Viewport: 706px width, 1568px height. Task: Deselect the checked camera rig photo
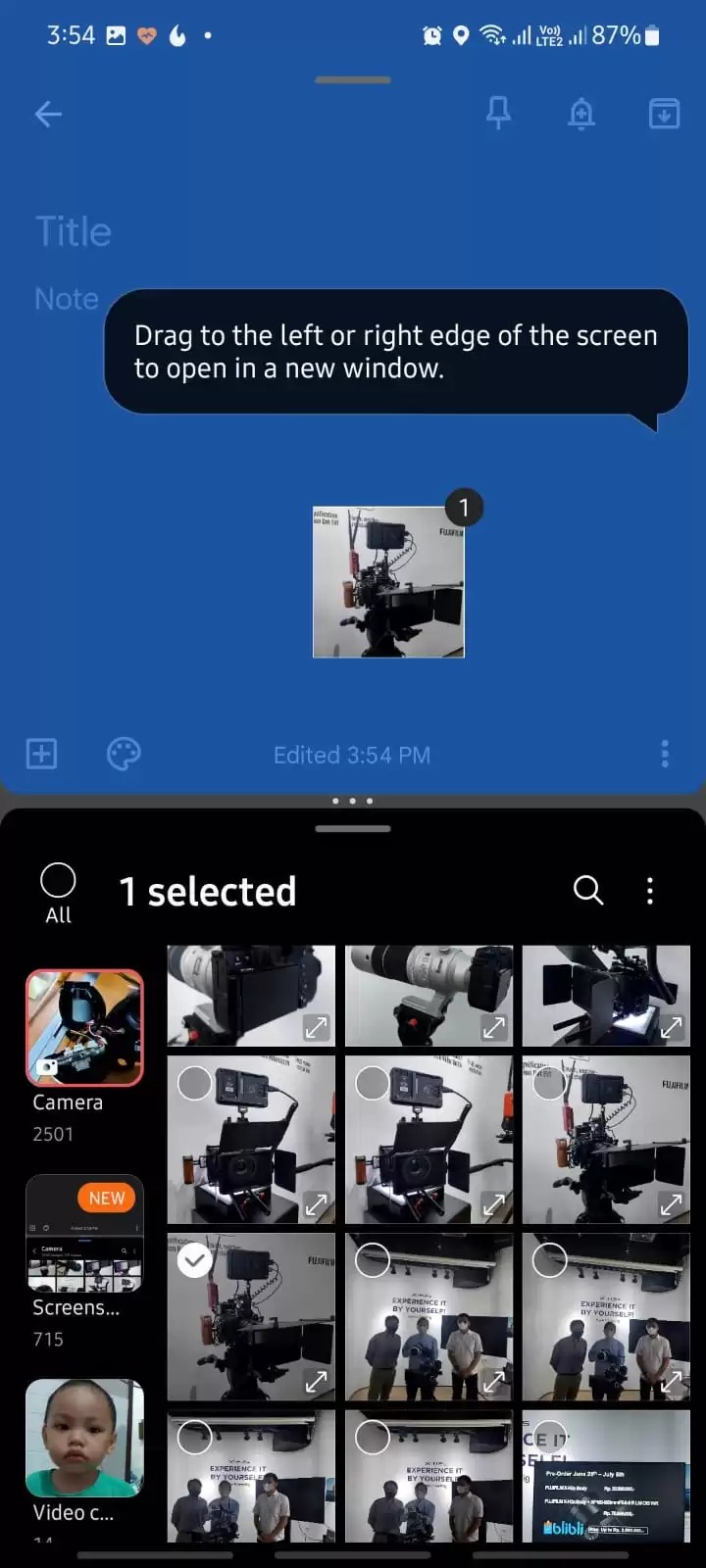click(x=195, y=1260)
